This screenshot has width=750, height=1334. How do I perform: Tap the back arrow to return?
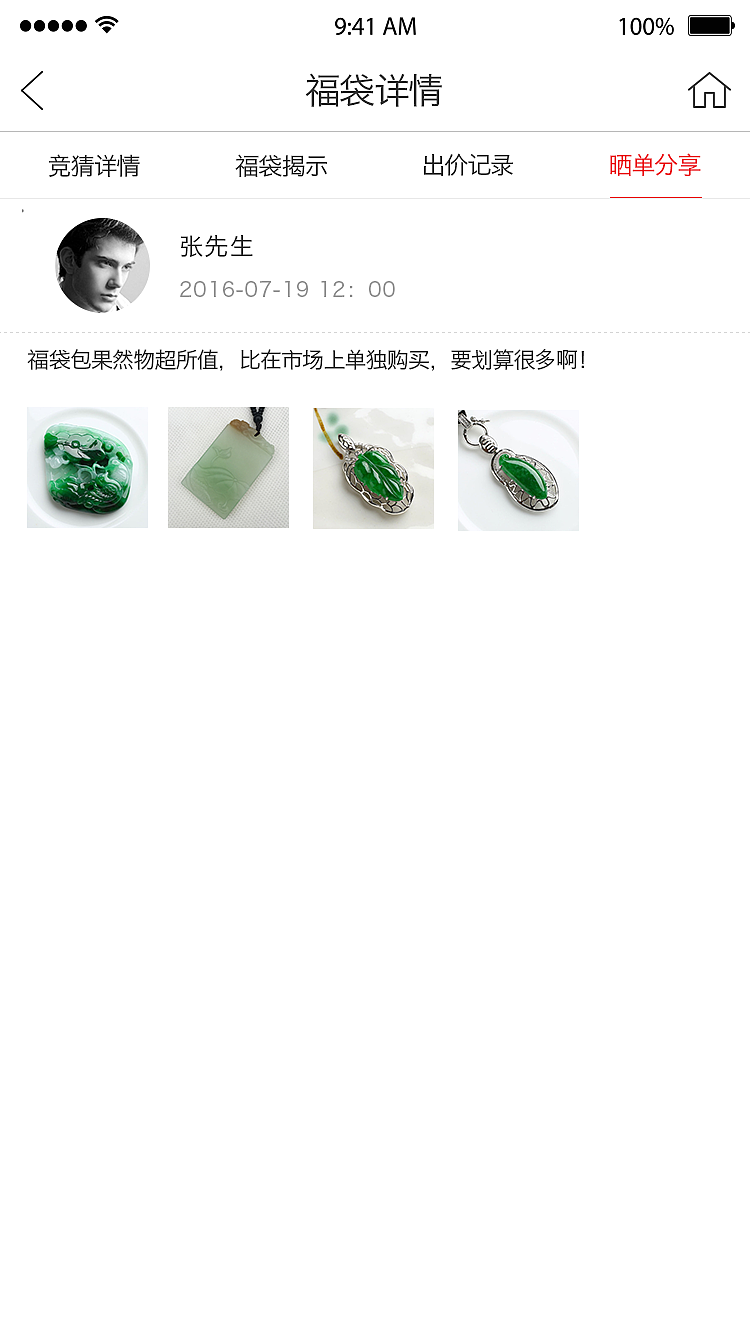[31, 90]
